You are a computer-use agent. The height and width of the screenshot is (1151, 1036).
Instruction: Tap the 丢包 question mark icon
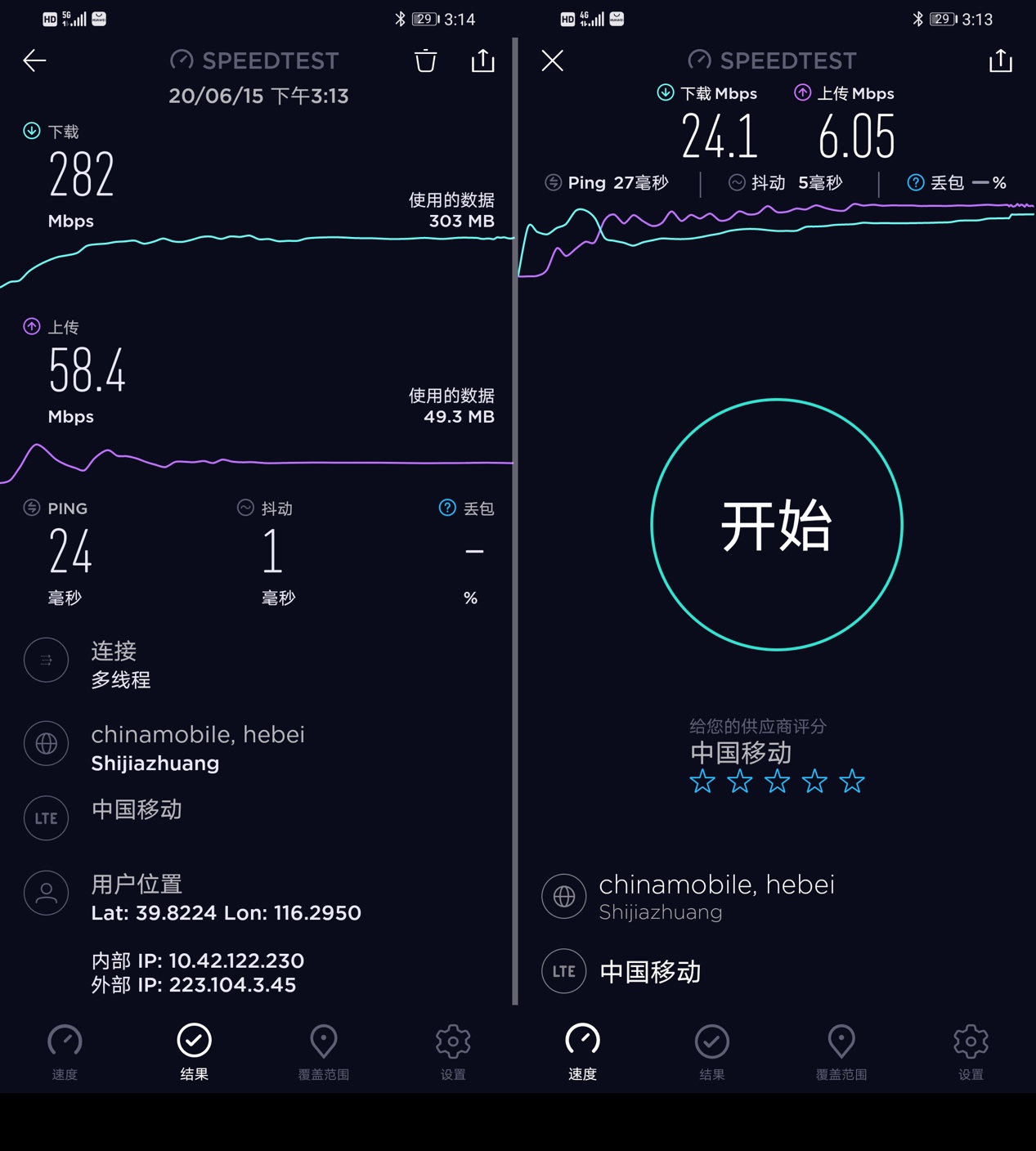(446, 508)
